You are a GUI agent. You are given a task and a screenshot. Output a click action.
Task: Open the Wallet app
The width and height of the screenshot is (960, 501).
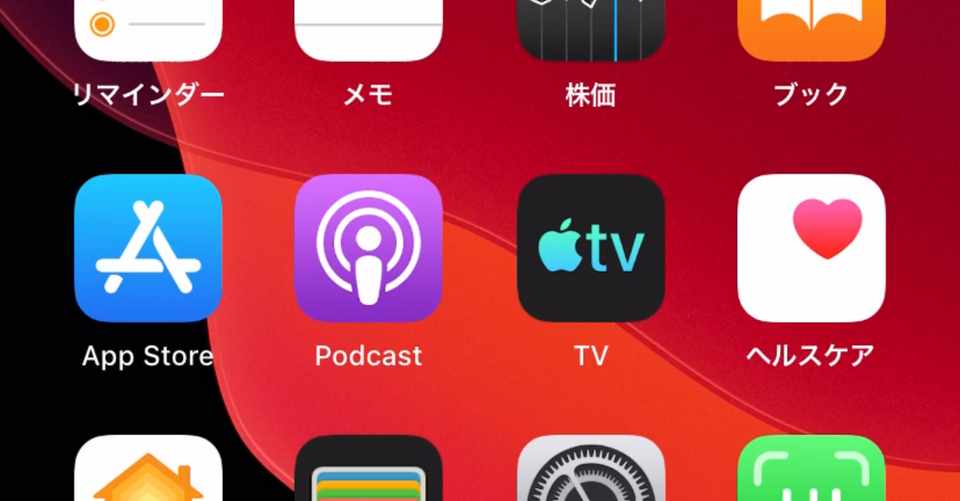(368, 470)
